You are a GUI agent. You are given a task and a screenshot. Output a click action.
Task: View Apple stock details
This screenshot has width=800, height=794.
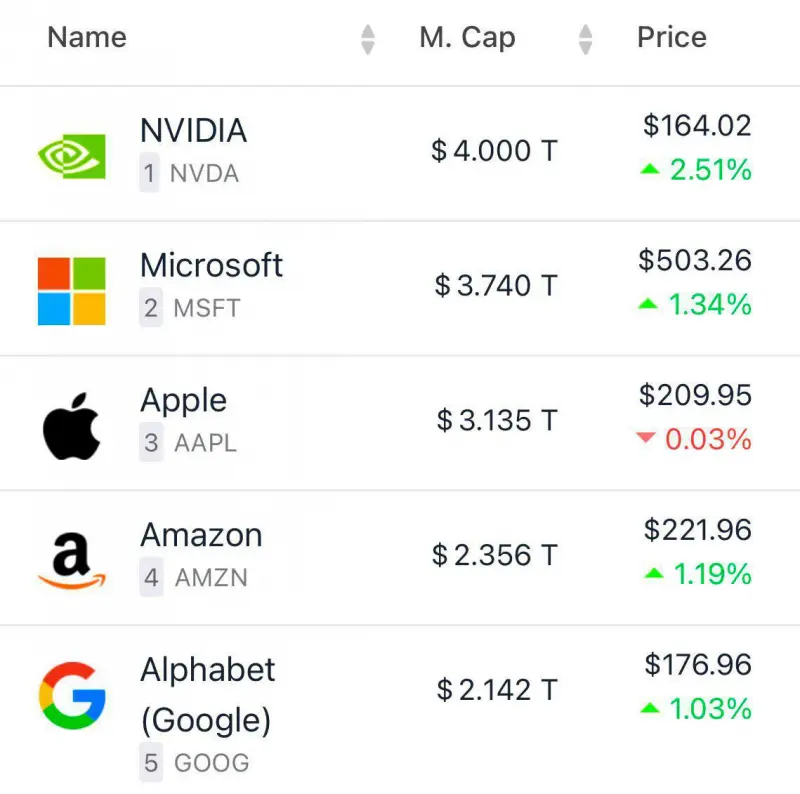click(x=183, y=401)
